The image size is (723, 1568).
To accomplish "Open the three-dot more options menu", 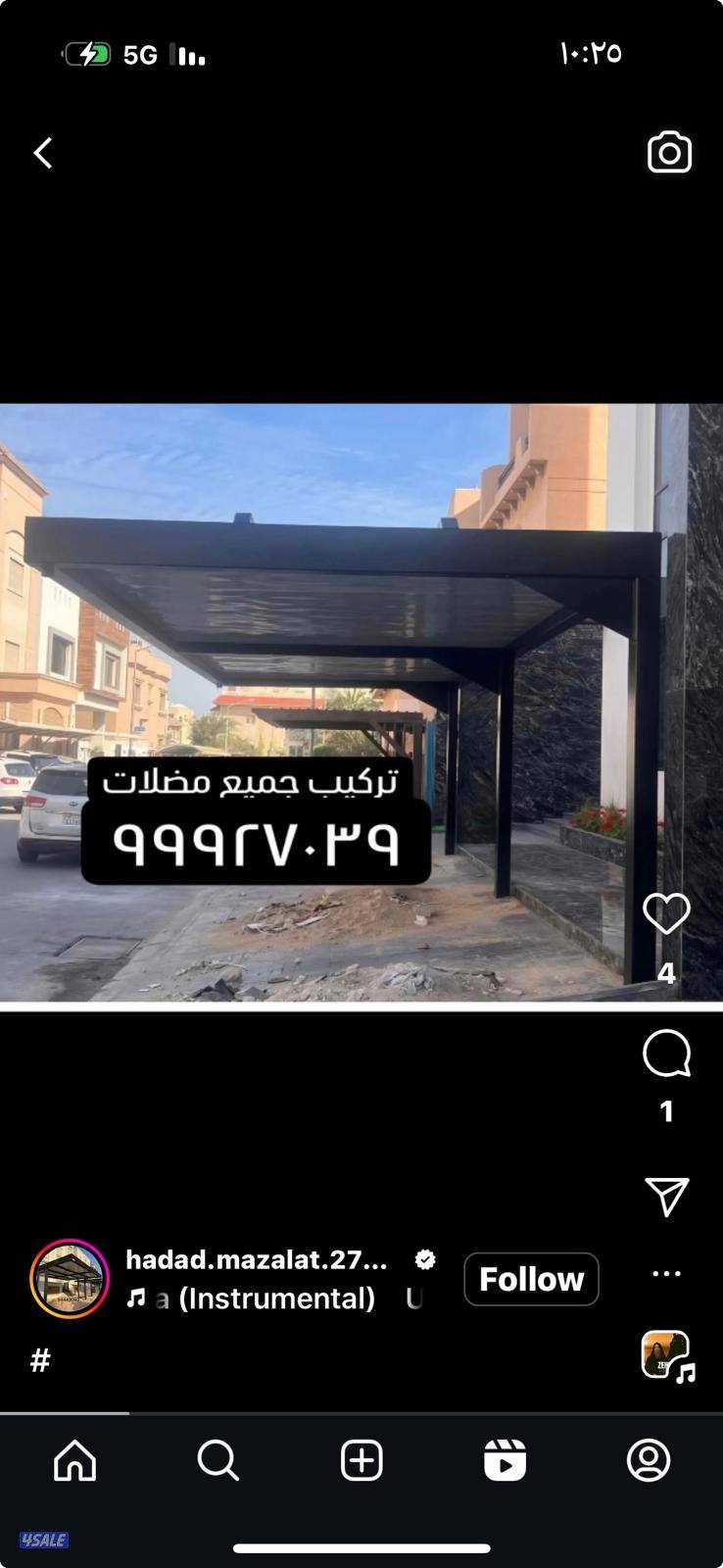I will click(x=666, y=1274).
